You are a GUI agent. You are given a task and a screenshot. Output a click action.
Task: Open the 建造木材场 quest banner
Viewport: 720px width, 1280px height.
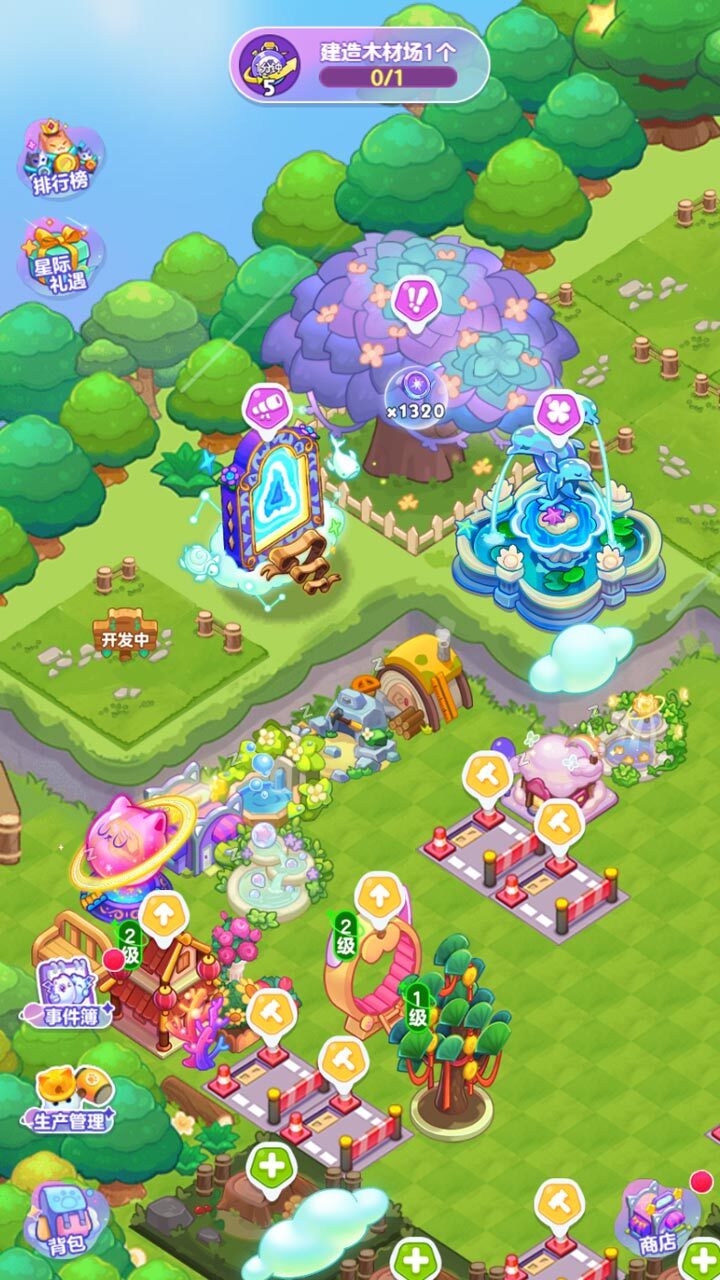pos(360,65)
